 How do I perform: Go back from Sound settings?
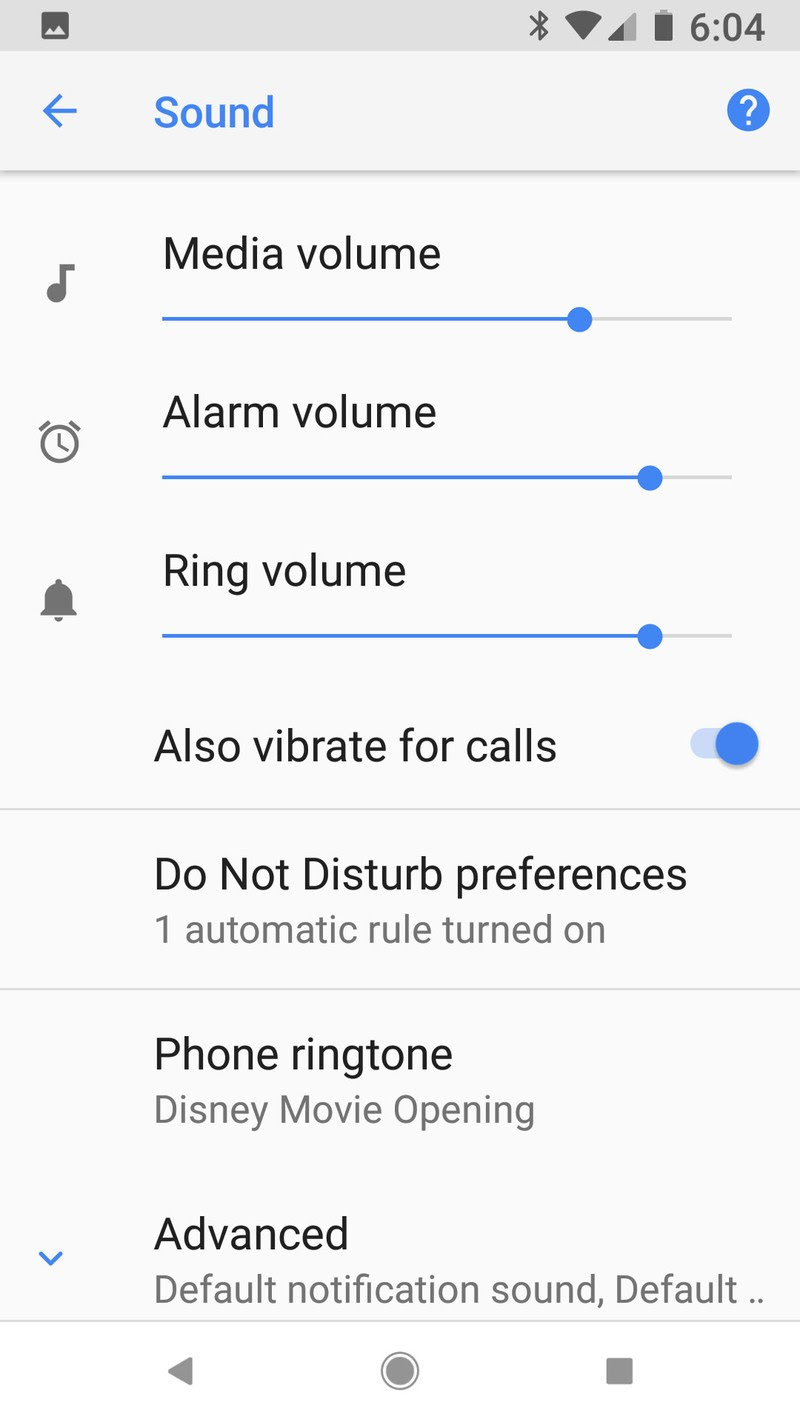coord(60,111)
